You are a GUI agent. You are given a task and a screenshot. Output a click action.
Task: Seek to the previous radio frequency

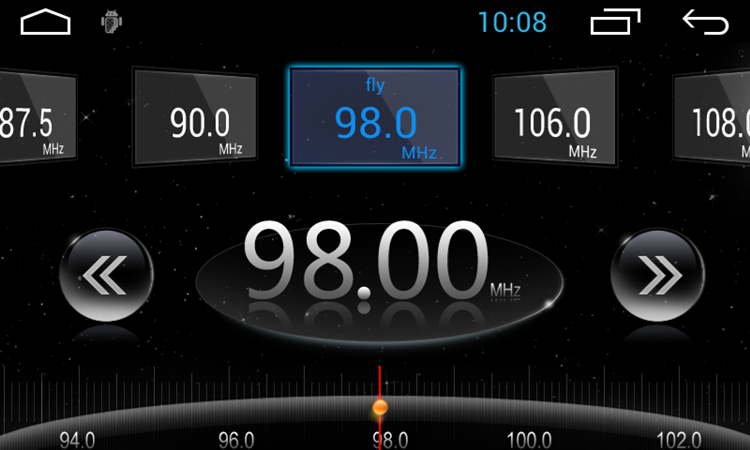point(106,275)
